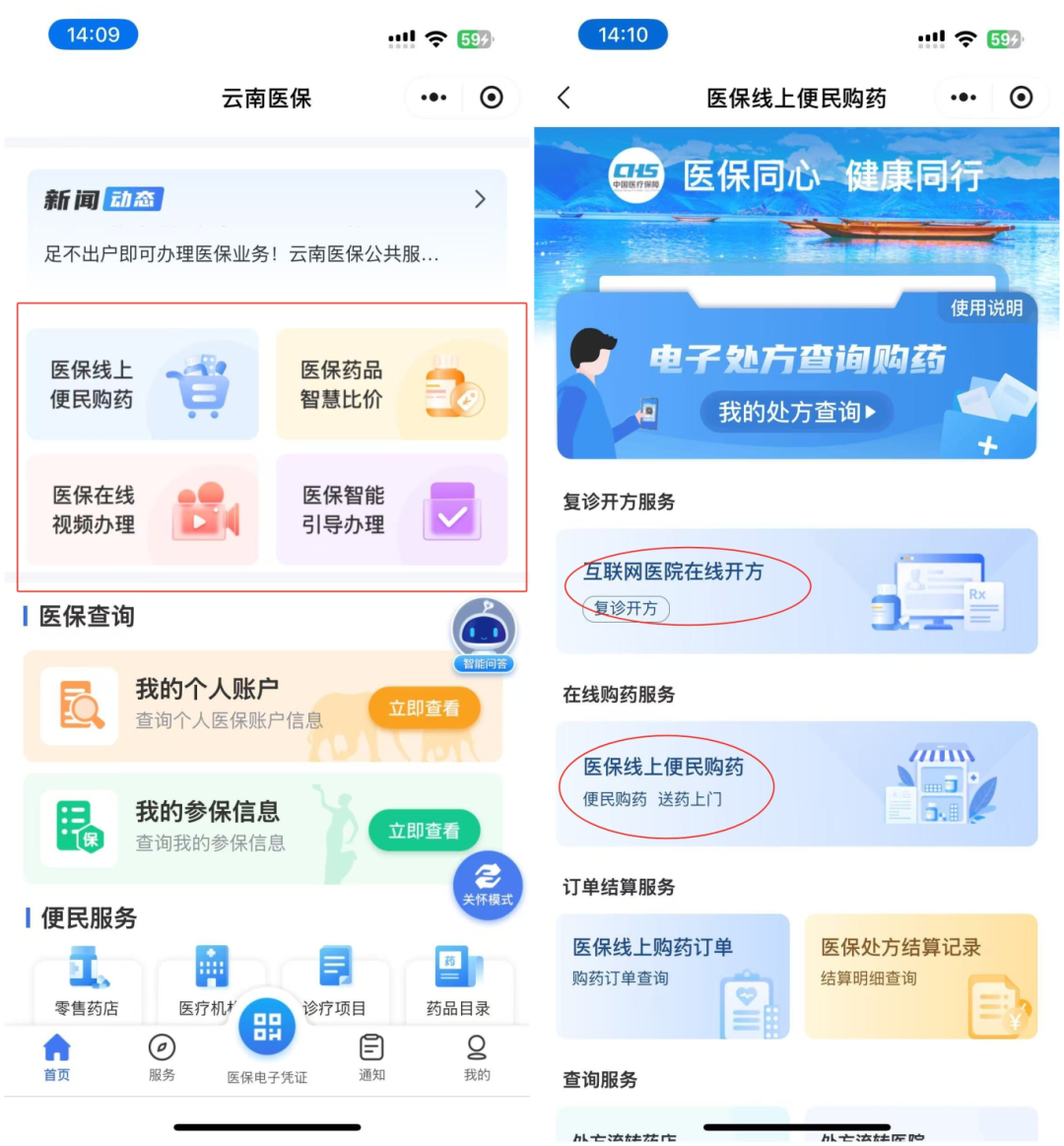Switch to the 通知 tab
1064x1146 pixels.
pyautogui.click(x=371, y=1057)
